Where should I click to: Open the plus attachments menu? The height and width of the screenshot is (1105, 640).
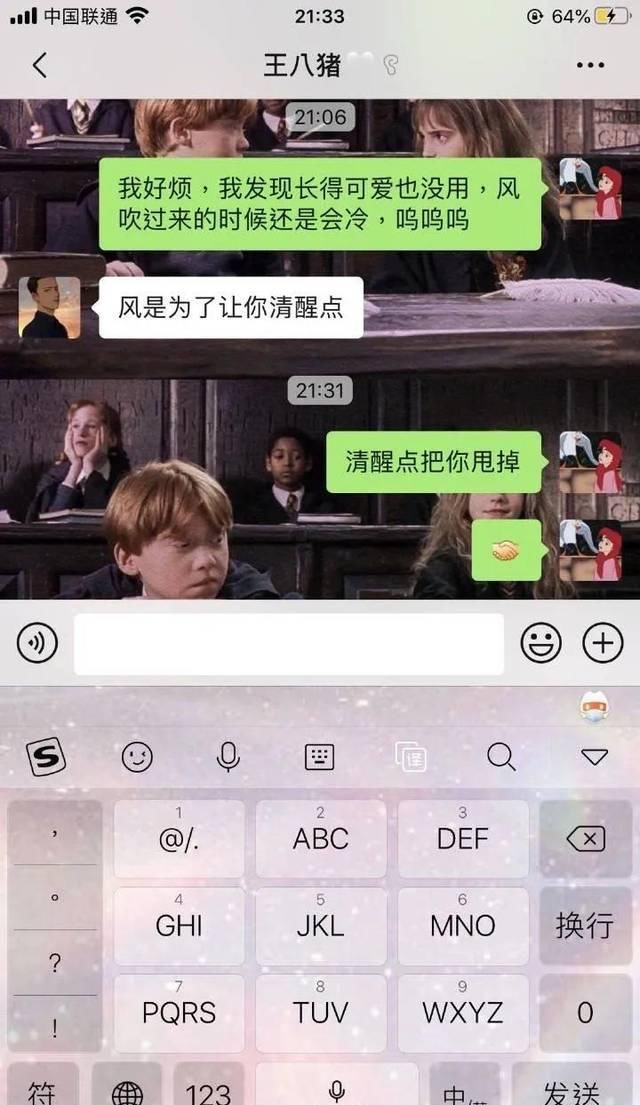(x=603, y=644)
